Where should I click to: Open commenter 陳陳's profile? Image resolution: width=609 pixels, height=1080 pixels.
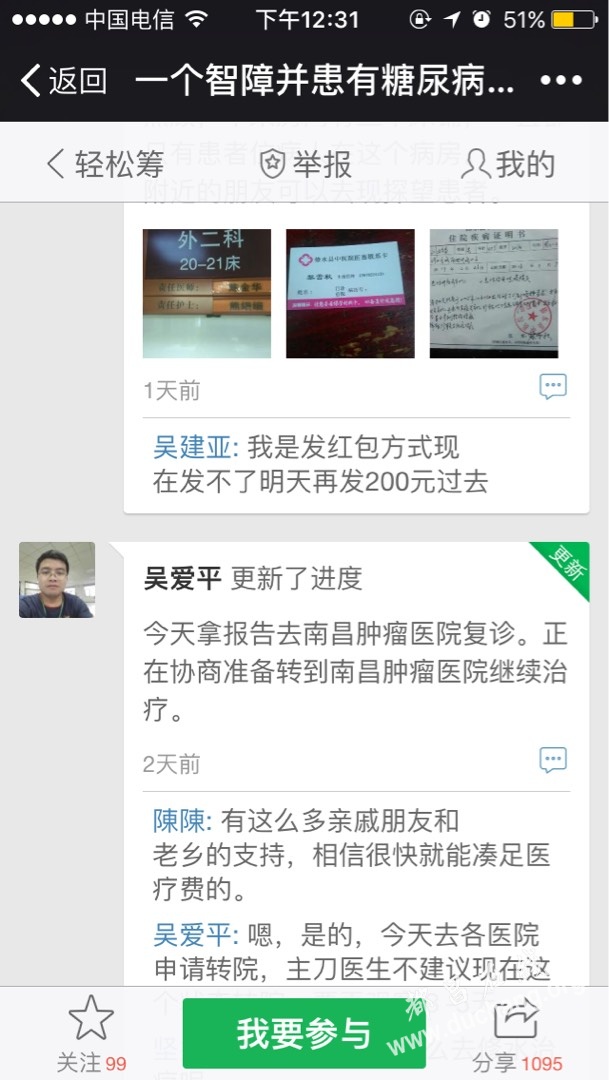181,821
